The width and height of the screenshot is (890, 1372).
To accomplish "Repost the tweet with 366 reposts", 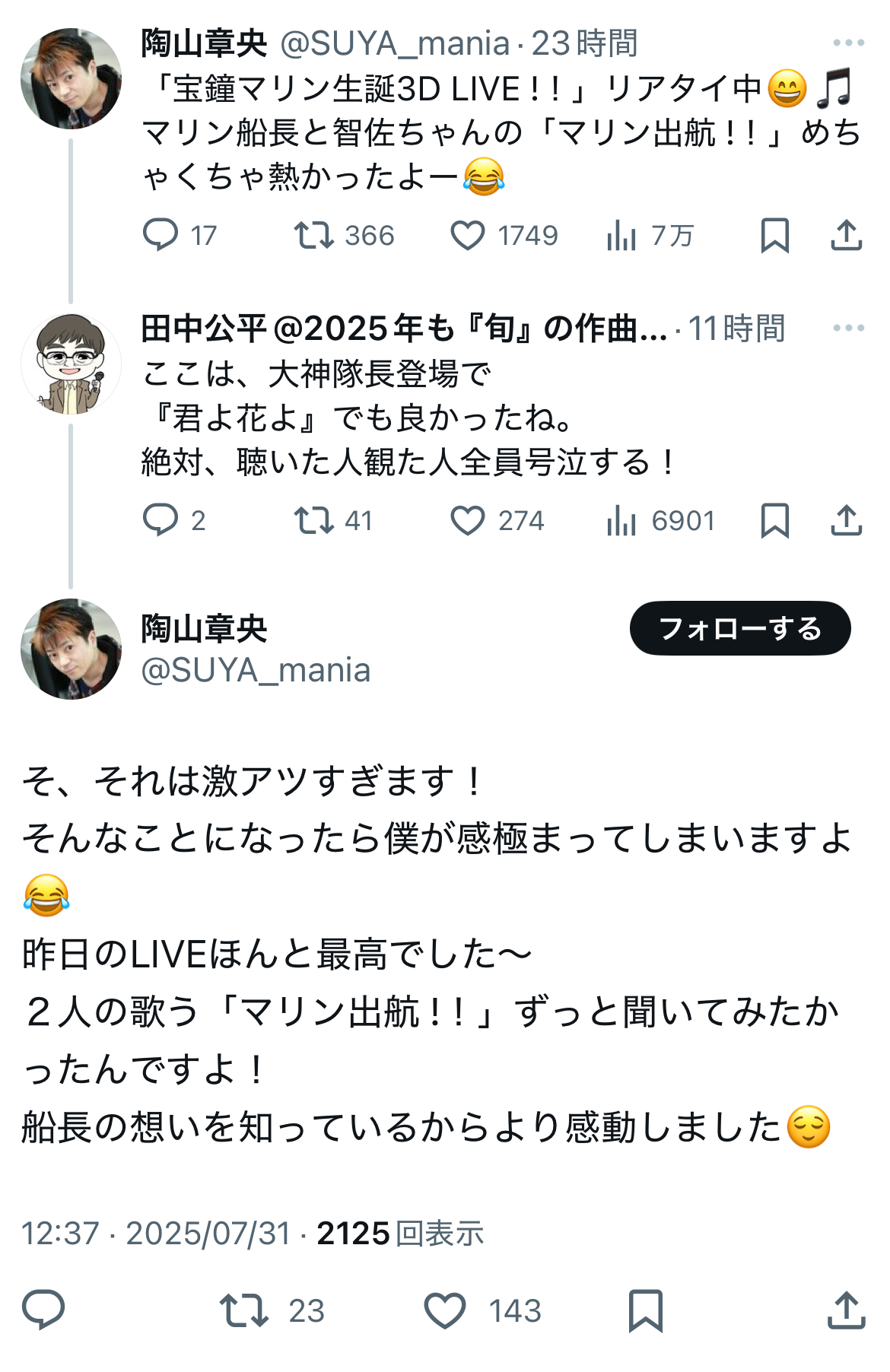I will (x=314, y=235).
